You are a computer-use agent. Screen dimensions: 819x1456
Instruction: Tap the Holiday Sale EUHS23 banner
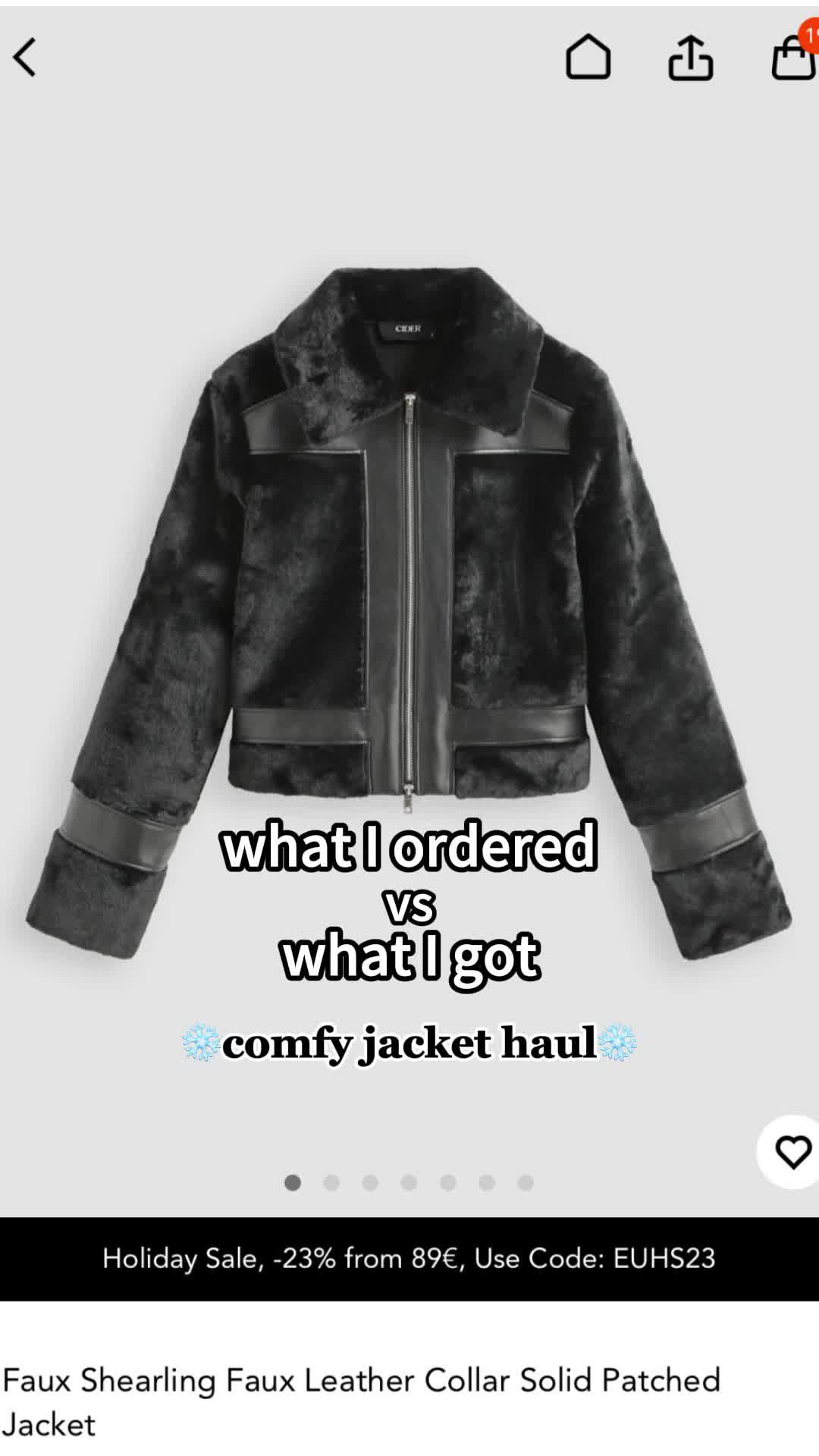[409, 1259]
